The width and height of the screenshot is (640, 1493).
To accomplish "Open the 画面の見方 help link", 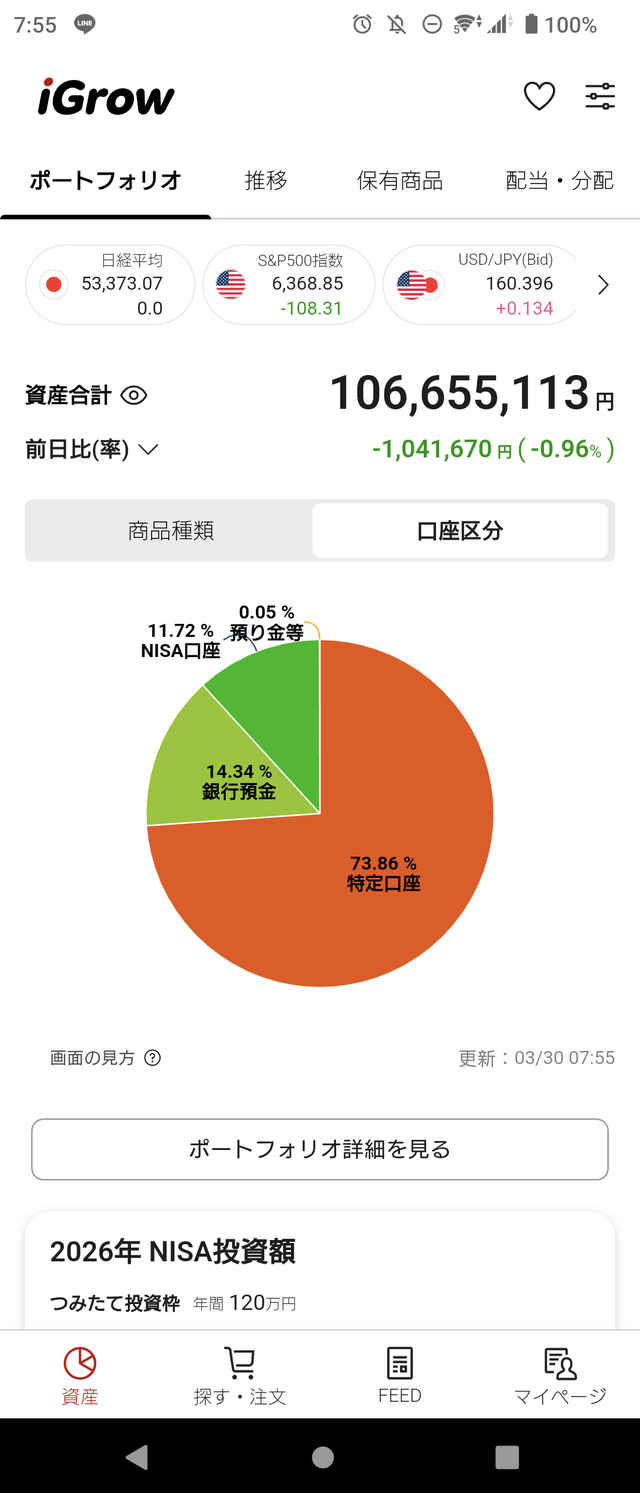I will (105, 1058).
